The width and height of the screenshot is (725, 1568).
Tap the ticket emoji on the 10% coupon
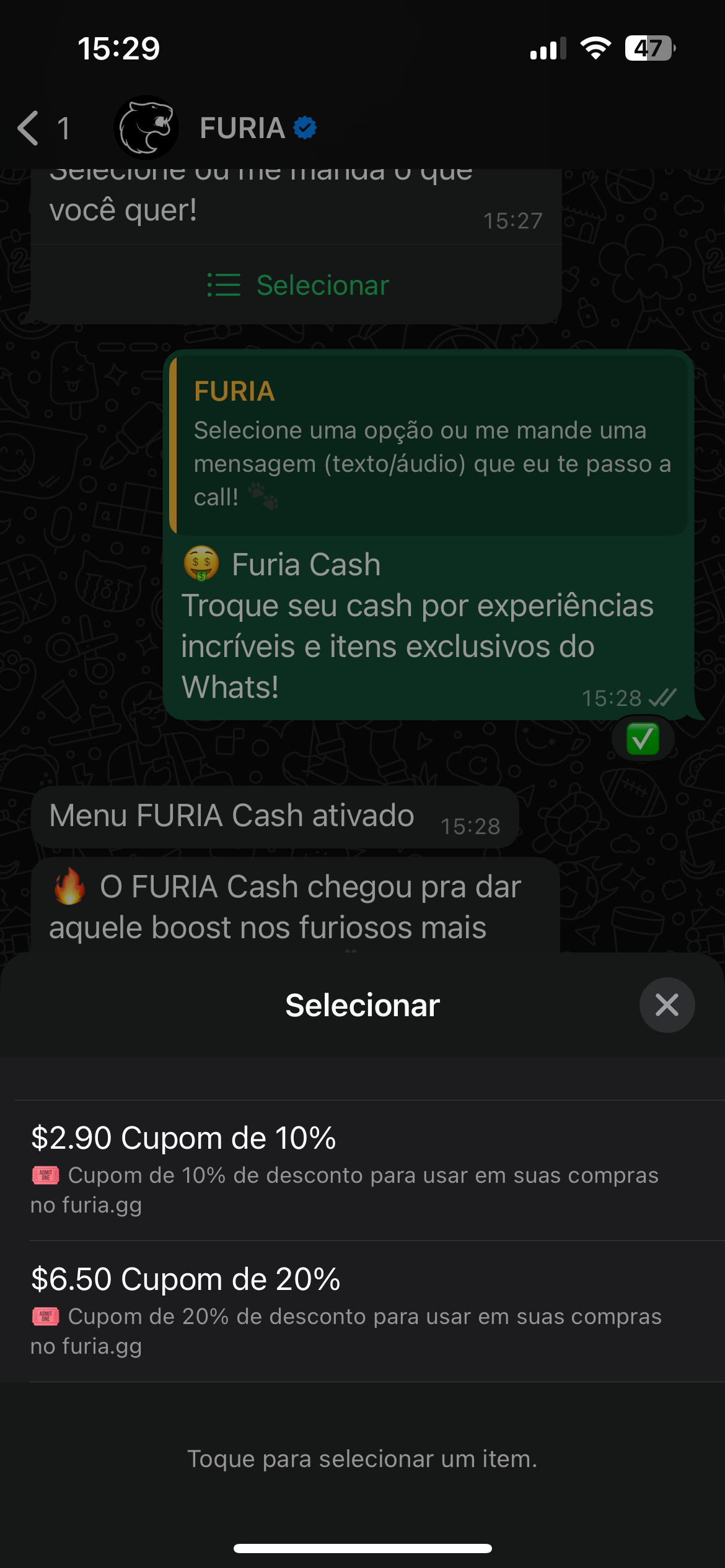[45, 1175]
